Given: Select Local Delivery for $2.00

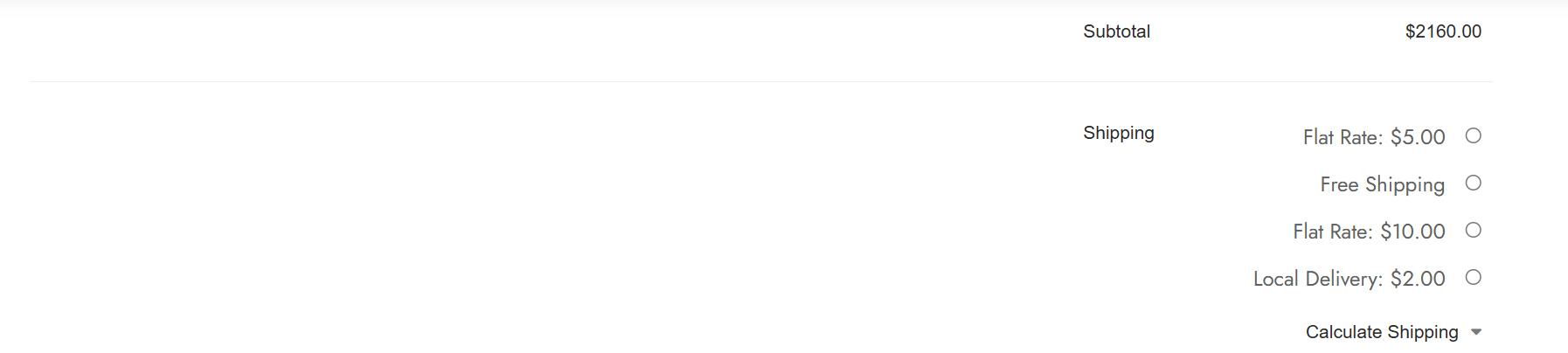Looking at the screenshot, I should (x=1473, y=277).
